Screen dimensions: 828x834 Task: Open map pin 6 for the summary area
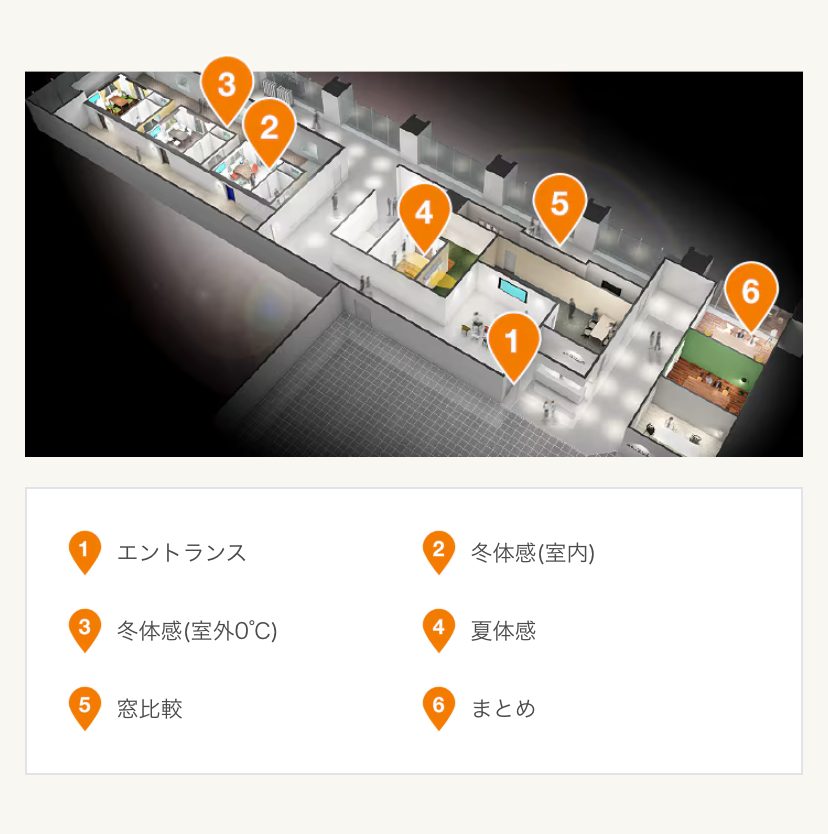click(x=751, y=291)
